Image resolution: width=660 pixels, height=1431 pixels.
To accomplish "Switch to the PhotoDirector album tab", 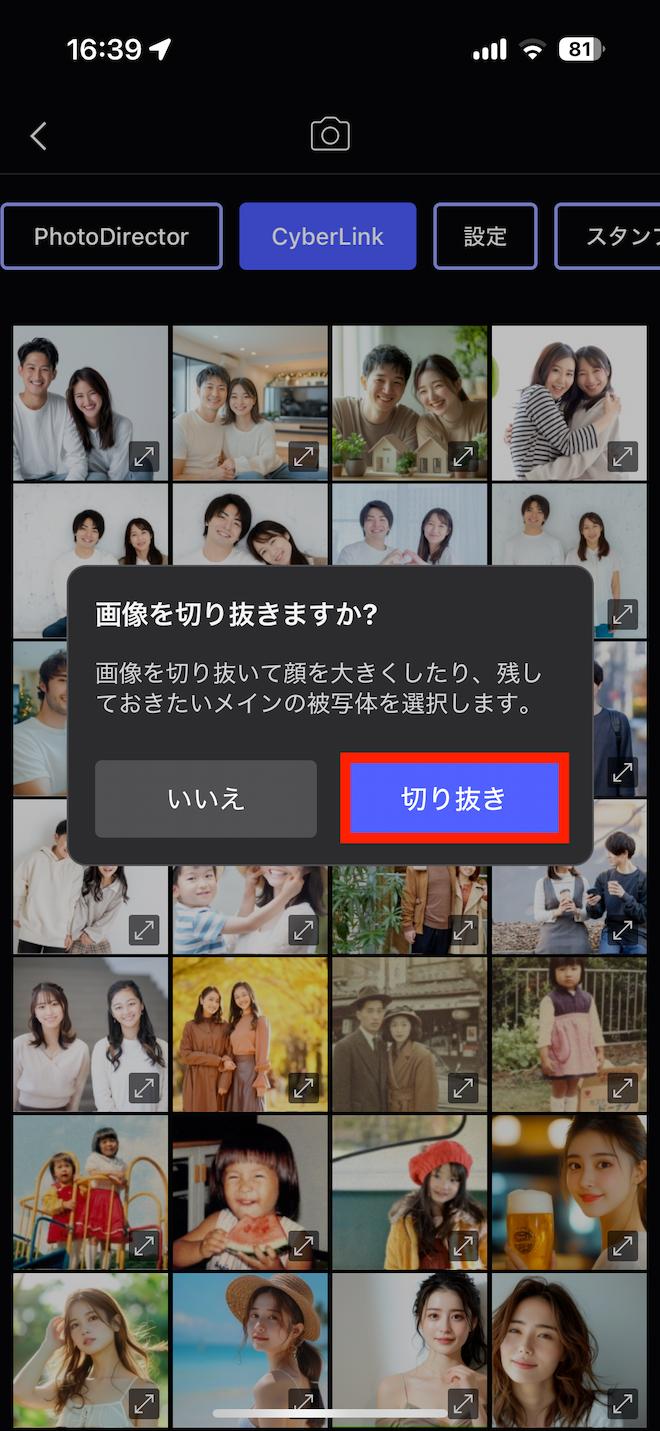I will (111, 237).
